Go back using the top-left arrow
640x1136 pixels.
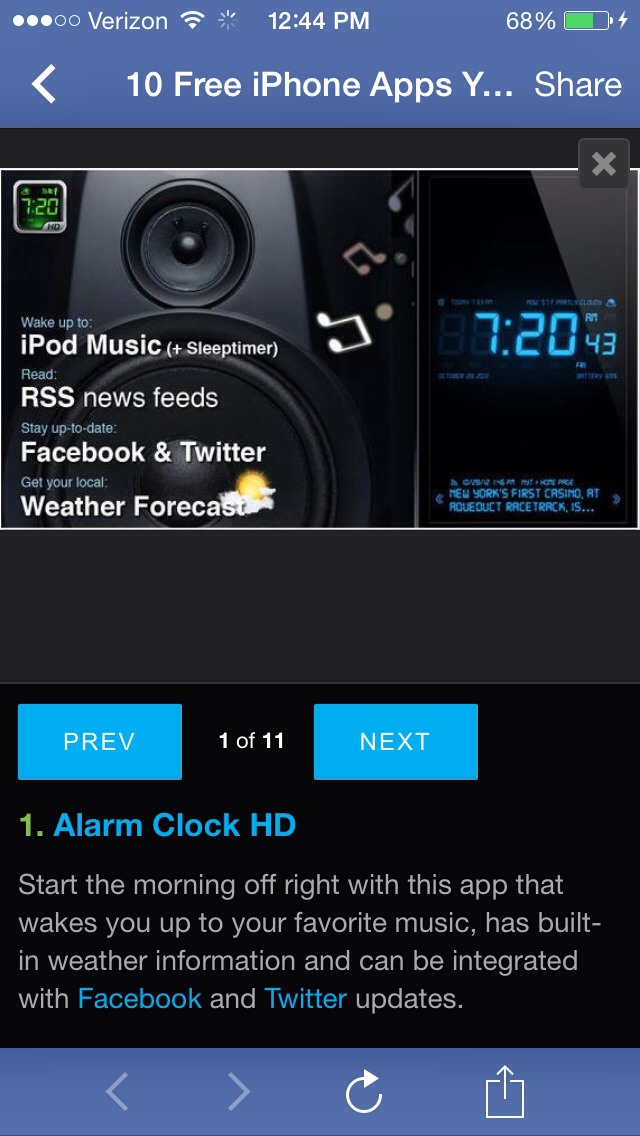pos(45,85)
